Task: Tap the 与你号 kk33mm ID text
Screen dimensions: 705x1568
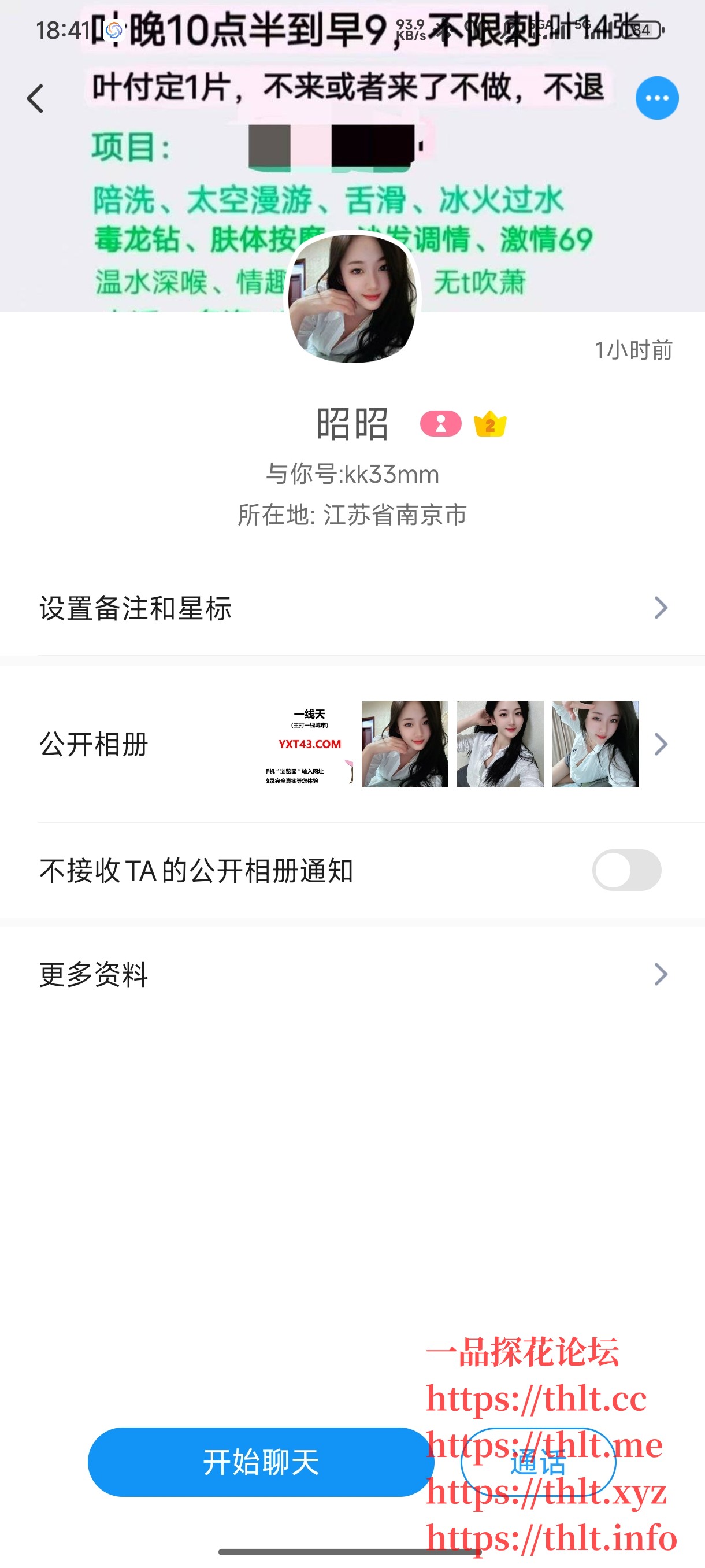Action: click(352, 475)
